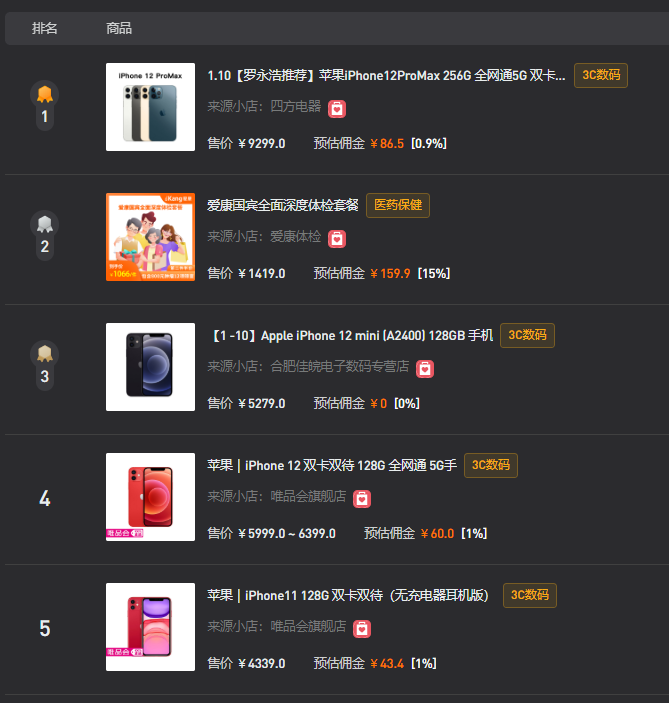Open the Apple iPhone 12 mini 128GB listing
669x703 pixels.
click(x=350, y=336)
